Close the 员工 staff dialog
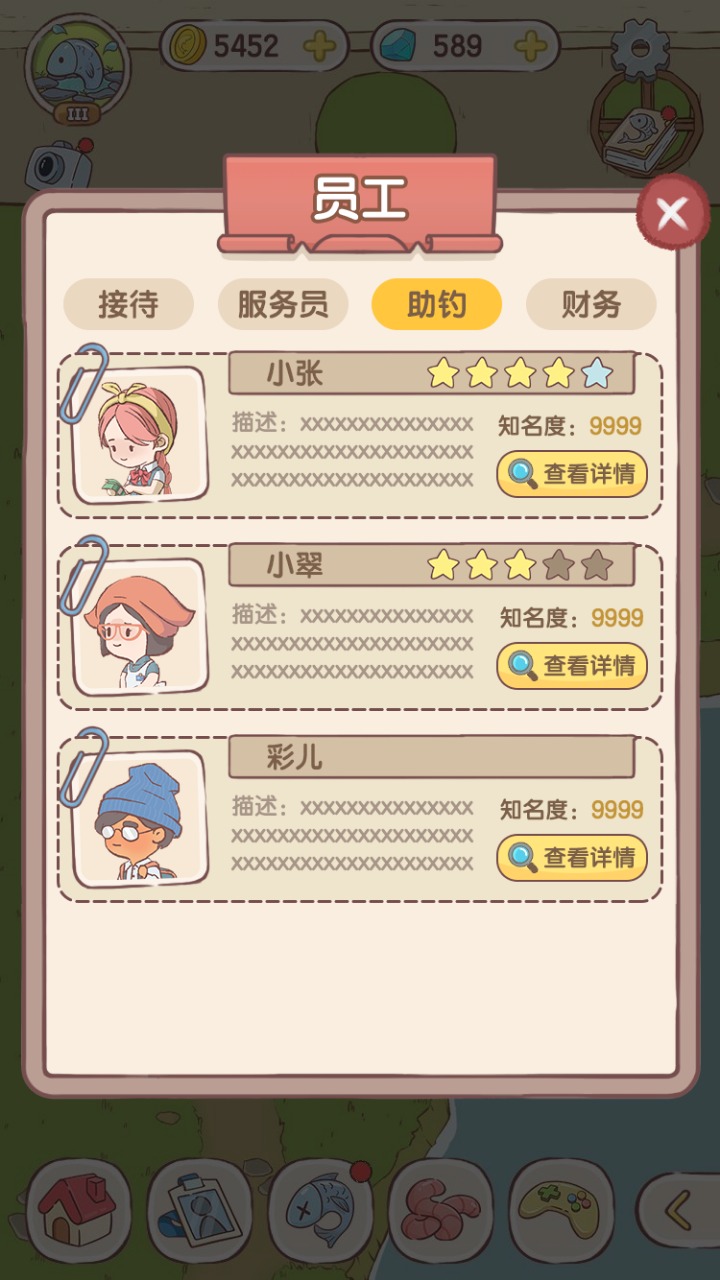The image size is (720, 1280). click(673, 213)
